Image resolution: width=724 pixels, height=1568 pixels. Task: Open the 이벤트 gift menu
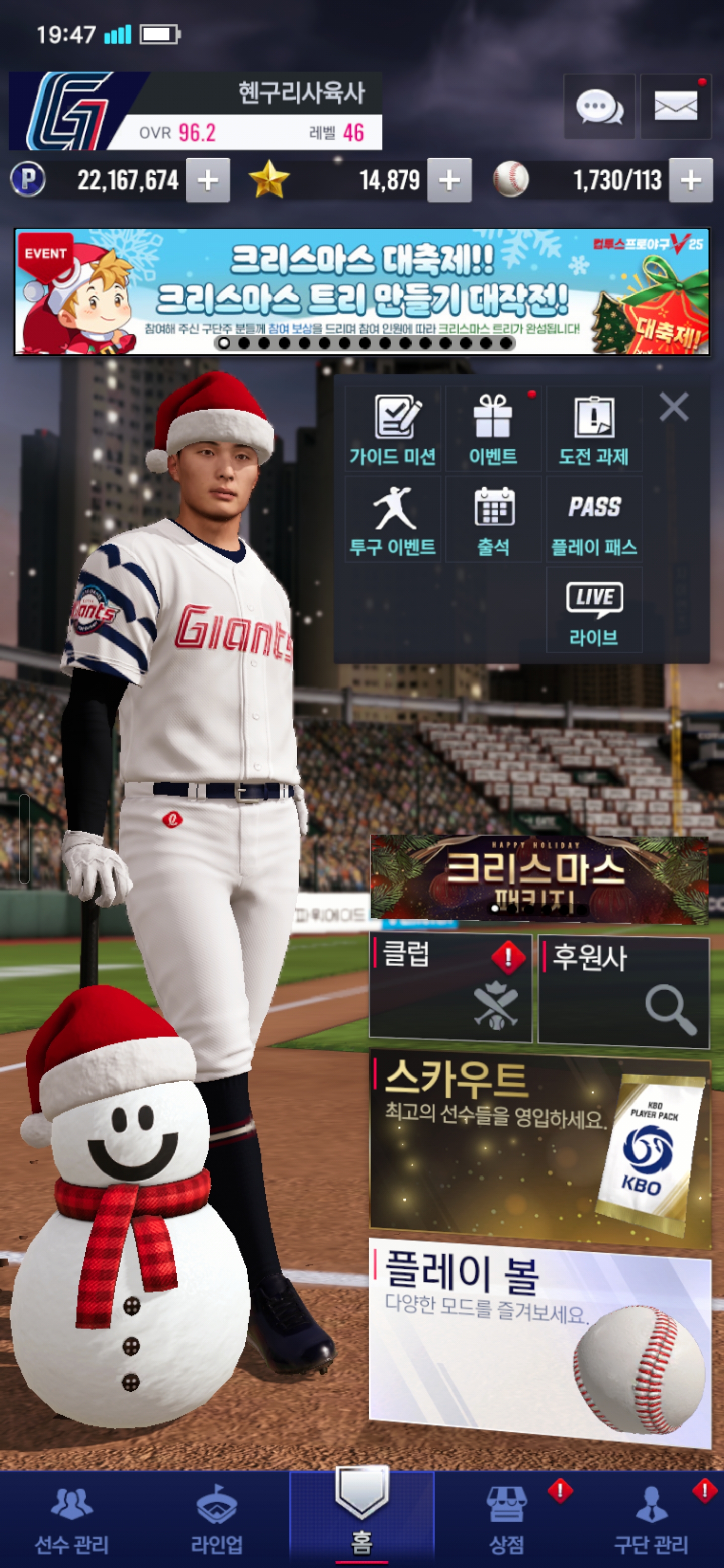(x=493, y=429)
